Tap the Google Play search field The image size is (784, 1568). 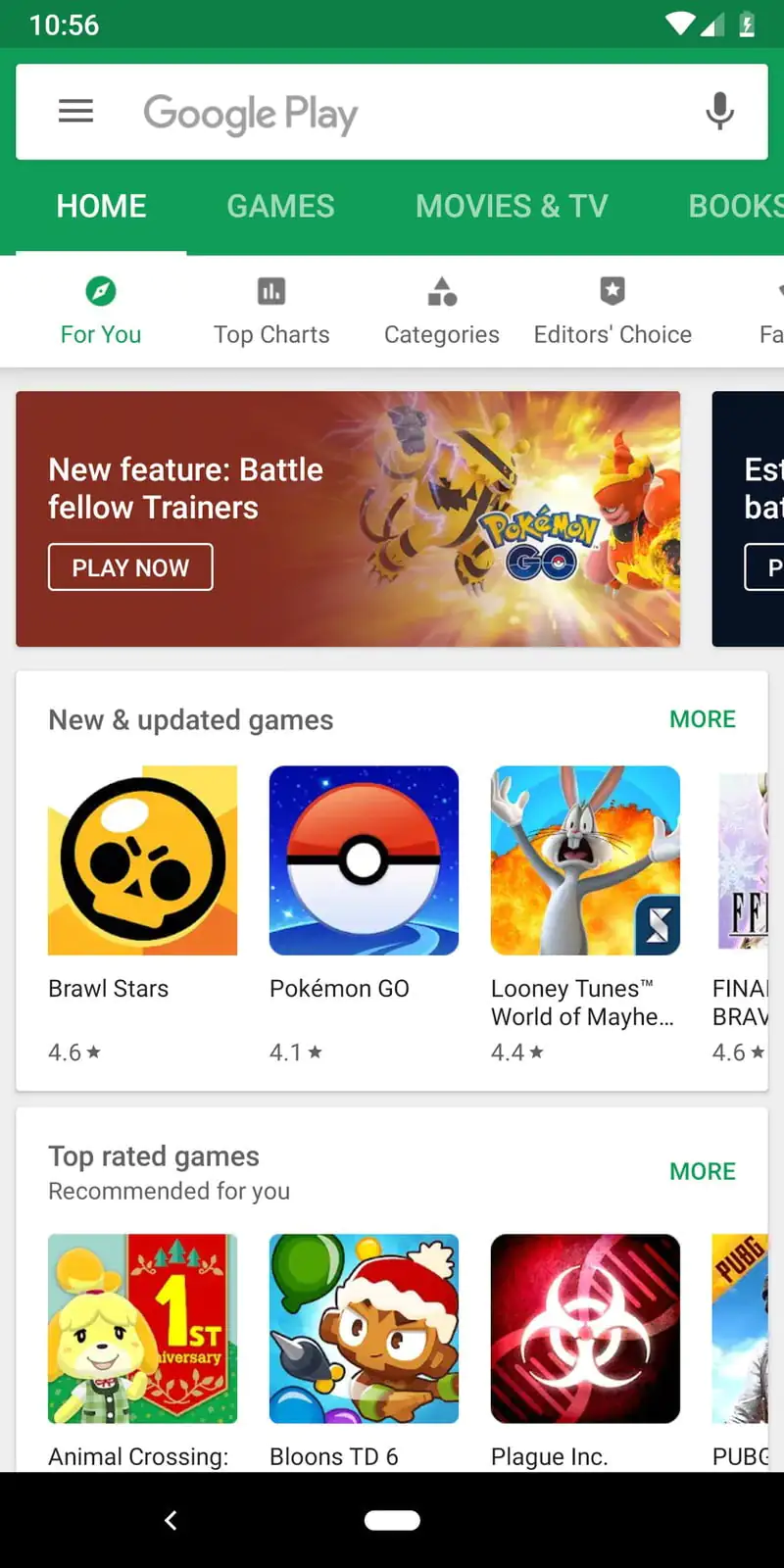click(392, 112)
